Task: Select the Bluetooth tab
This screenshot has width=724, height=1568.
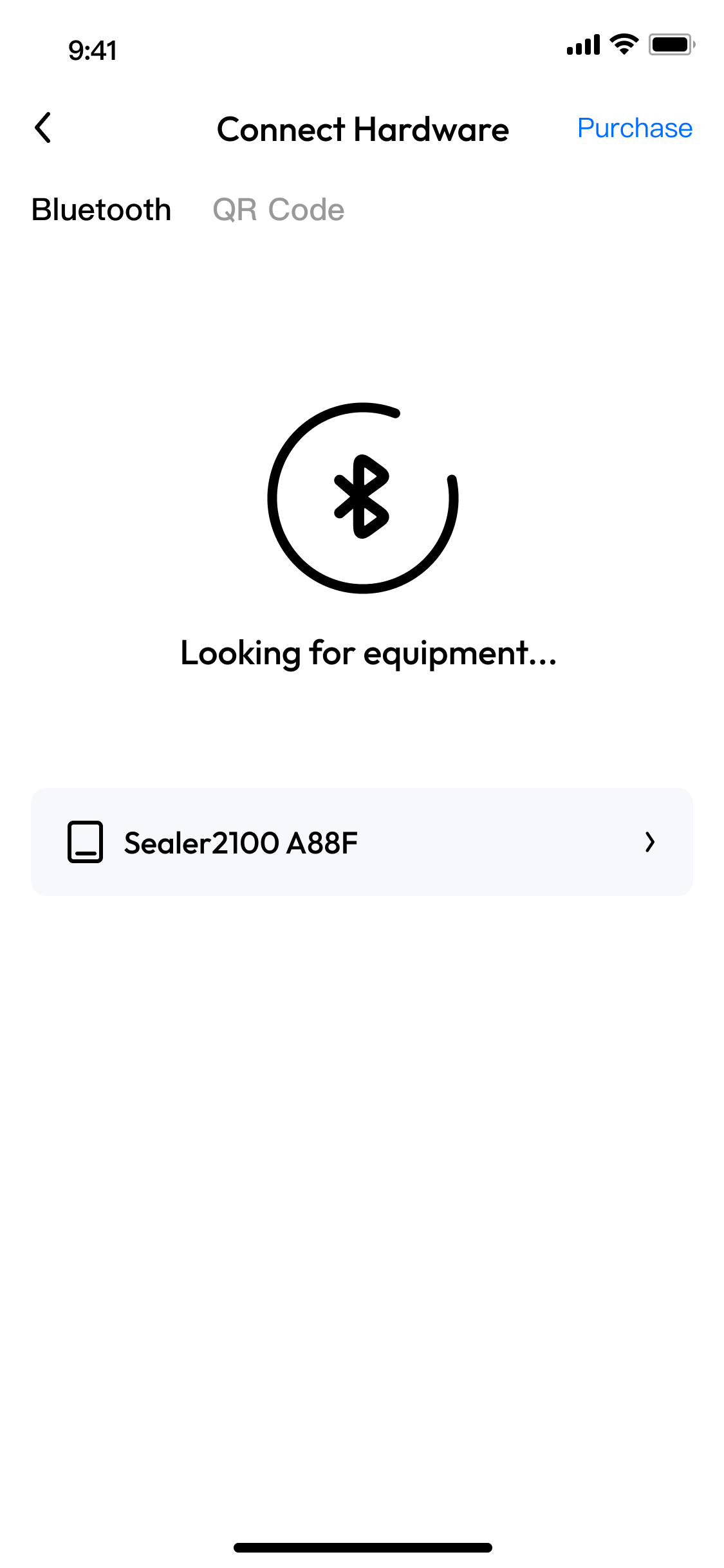Action: [x=101, y=210]
